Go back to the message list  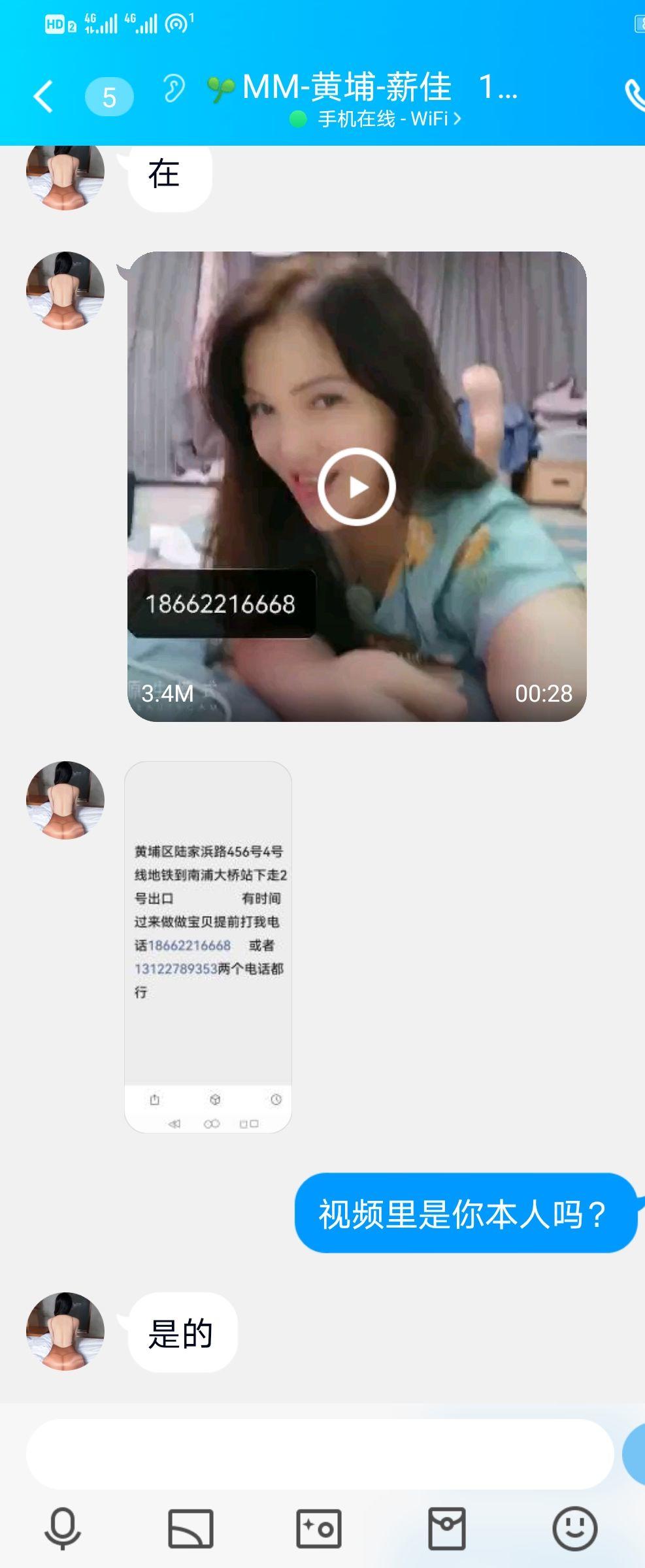(43, 97)
